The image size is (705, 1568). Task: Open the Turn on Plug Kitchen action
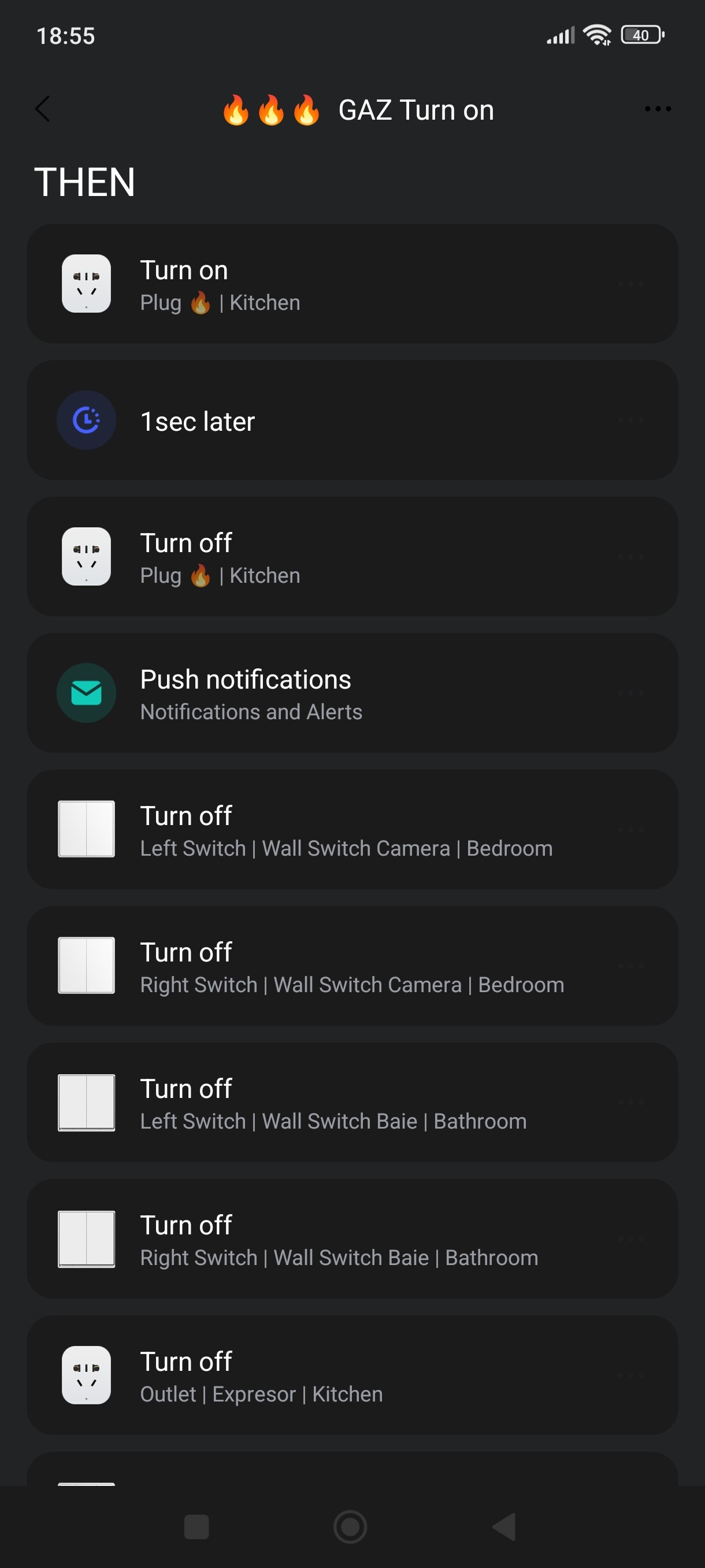351,284
